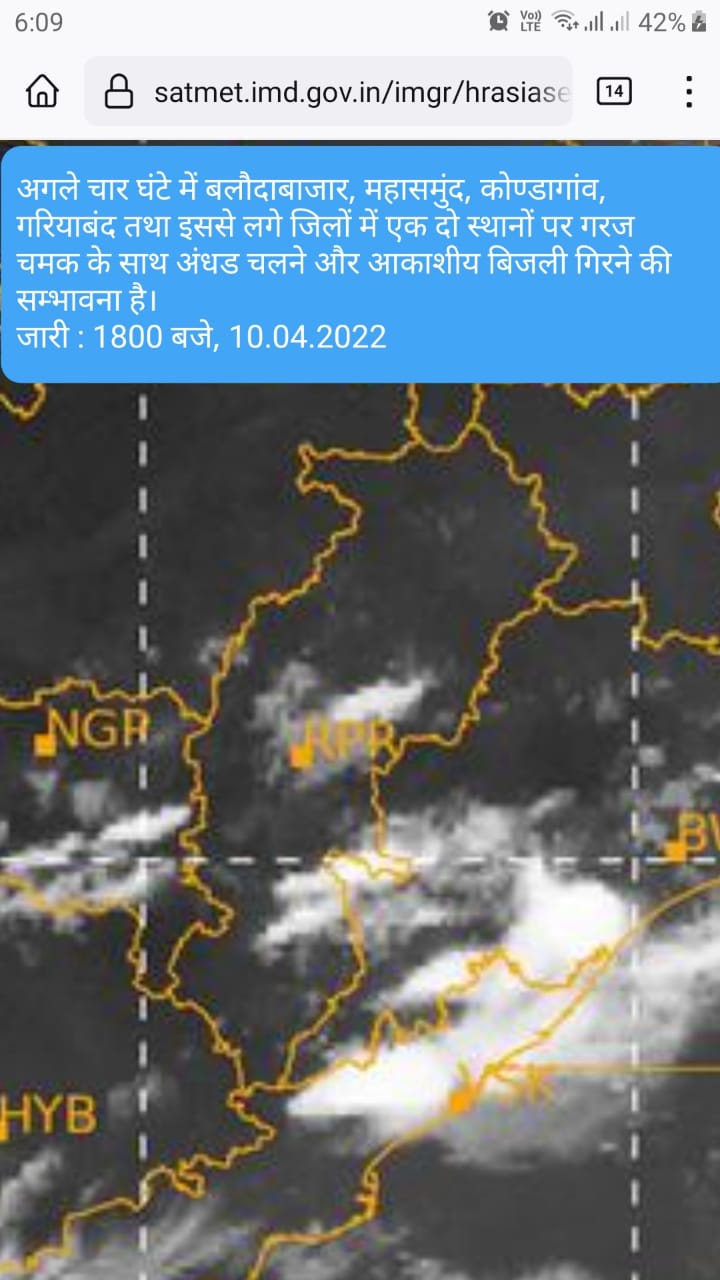Open the browser overflow menu

click(689, 92)
